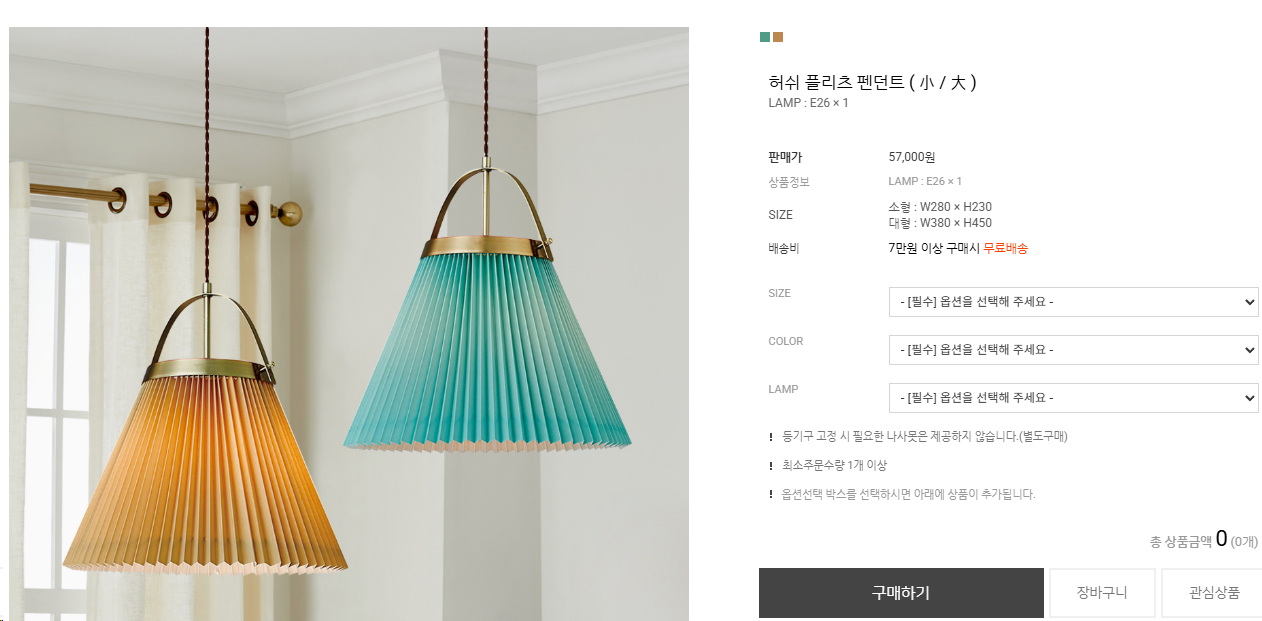Open the SIZE option dropdown
The image size is (1262, 621).
[x=1073, y=302]
